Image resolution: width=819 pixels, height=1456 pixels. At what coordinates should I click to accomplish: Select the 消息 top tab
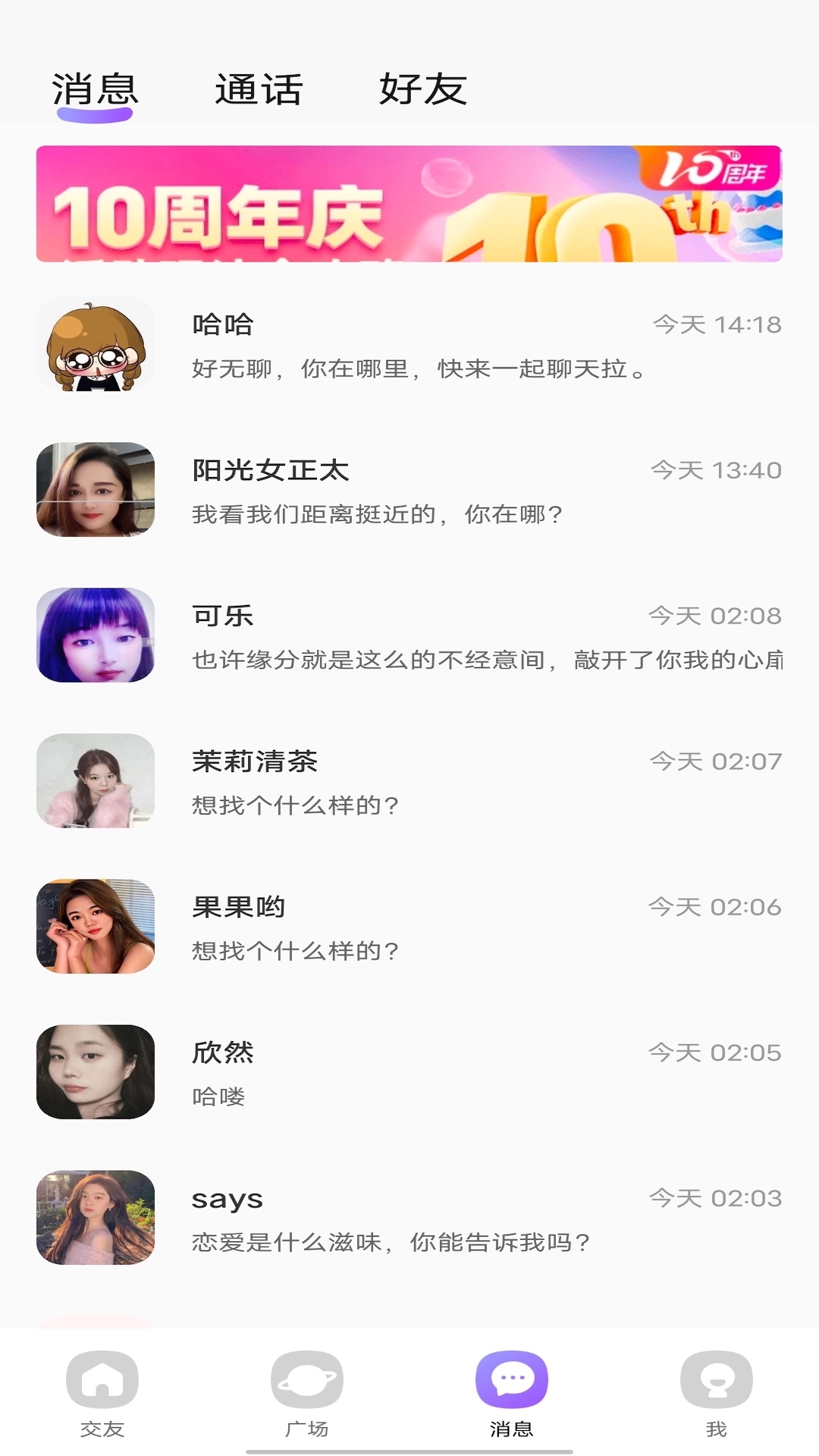(x=95, y=89)
